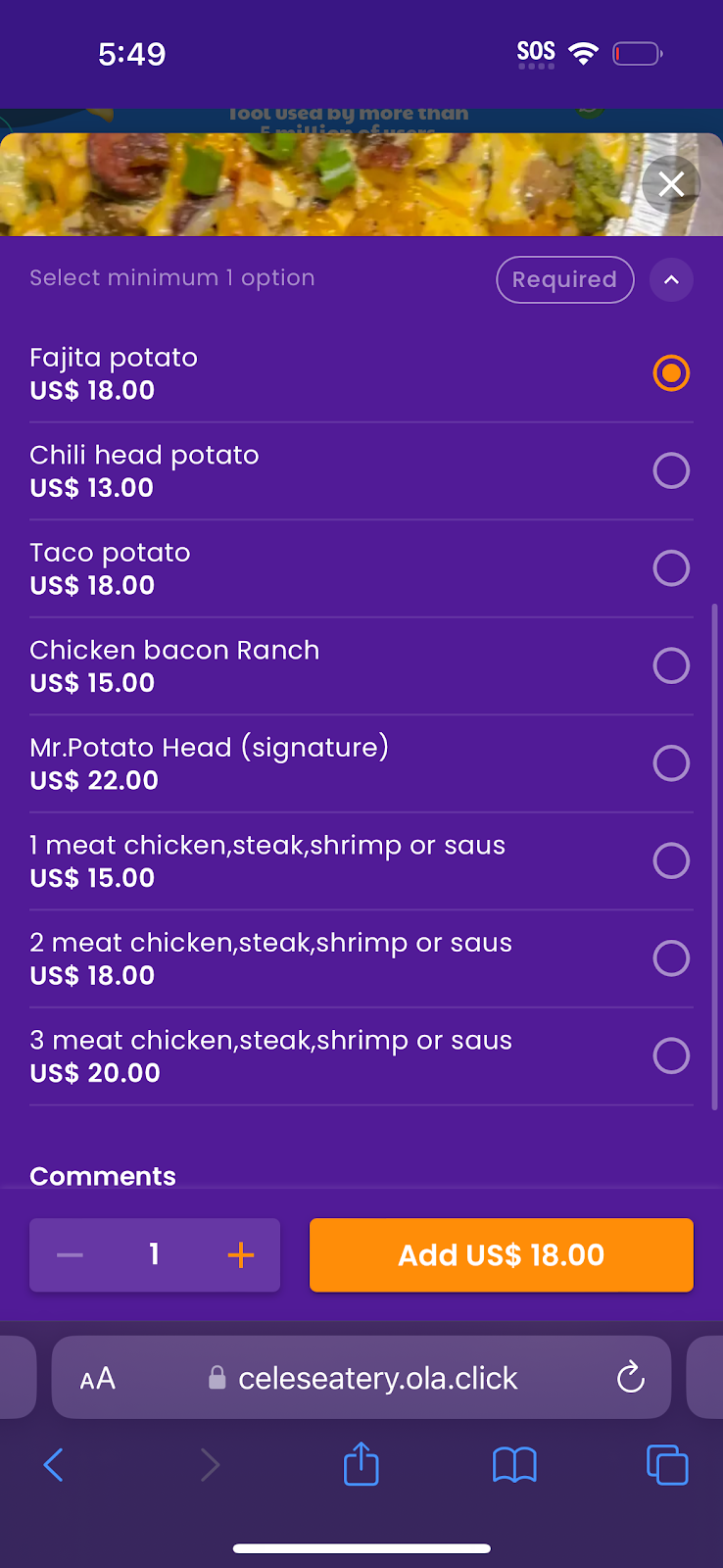
Task: Open the Safari bookmarks
Action: pos(513,1465)
